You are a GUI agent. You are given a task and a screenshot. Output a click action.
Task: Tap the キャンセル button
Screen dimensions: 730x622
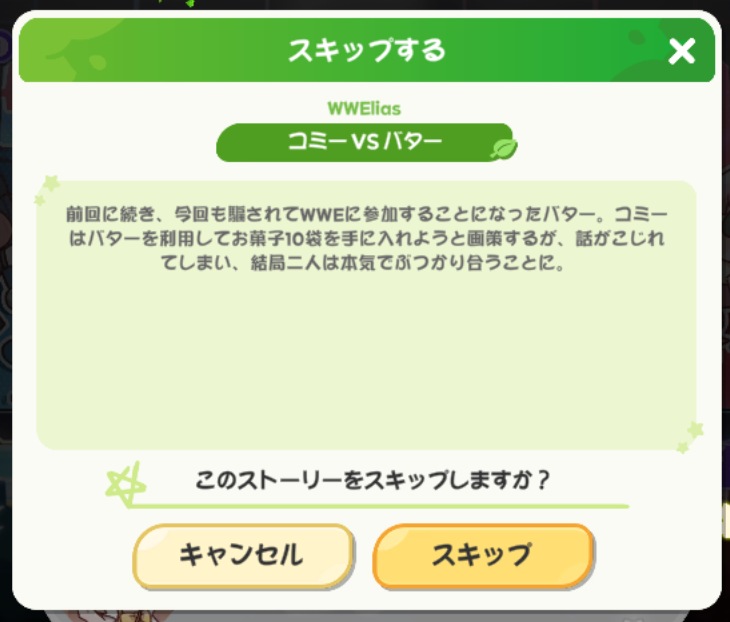242,555
